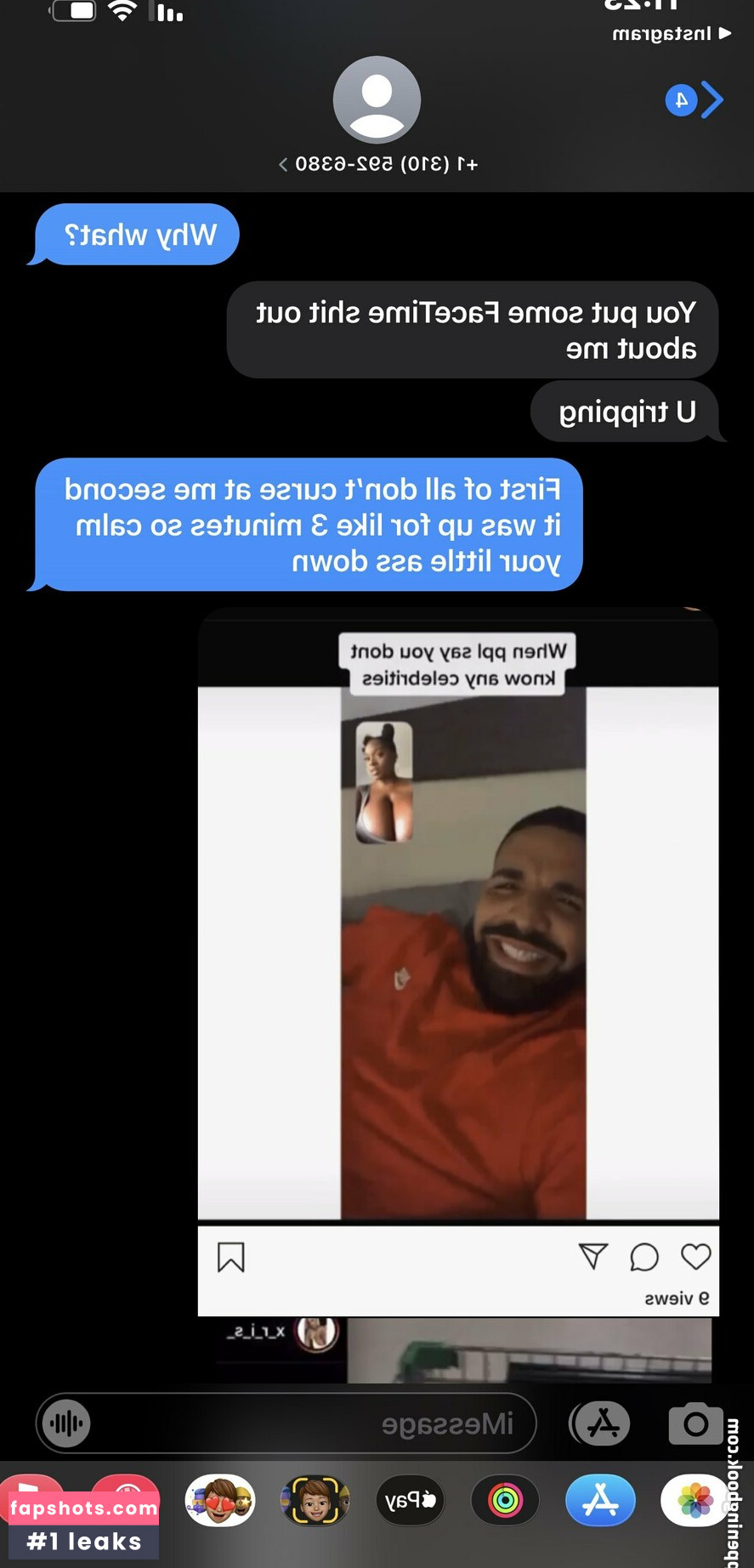Screen dimensions: 754x1568
Task: Open the camera to take a photo
Action: (x=694, y=1423)
